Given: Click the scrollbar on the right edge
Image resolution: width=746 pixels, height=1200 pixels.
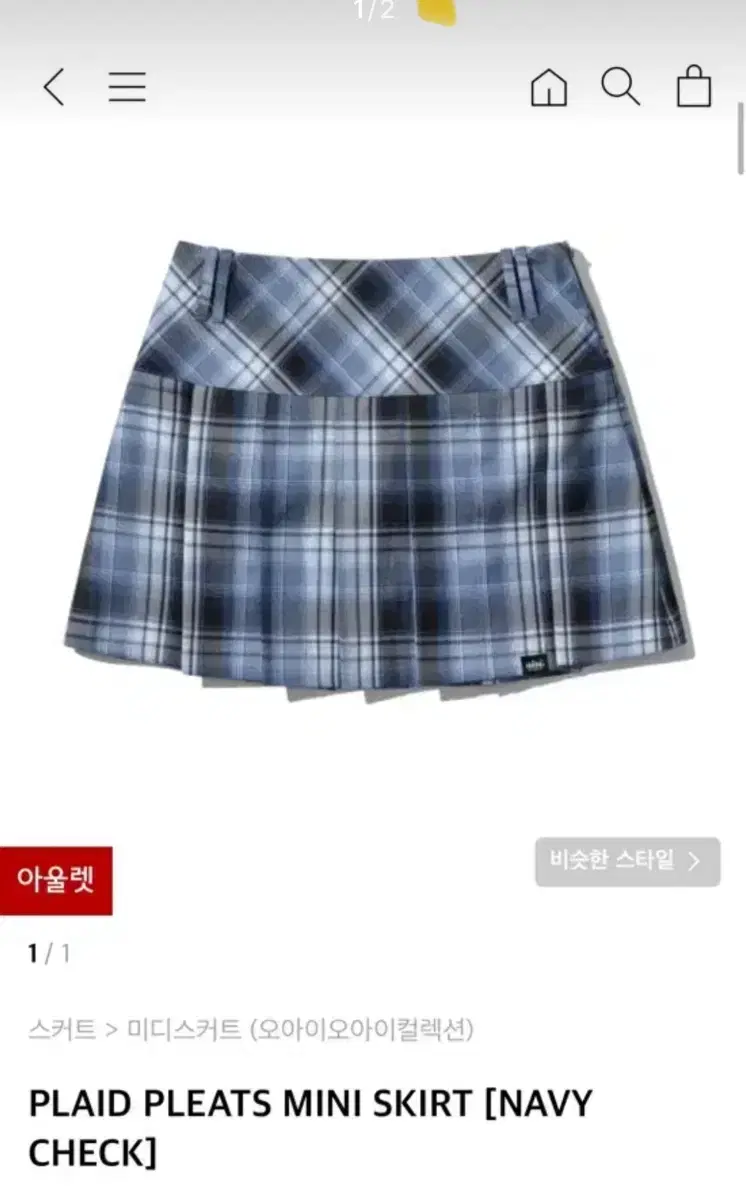Looking at the screenshot, I should click(742, 135).
